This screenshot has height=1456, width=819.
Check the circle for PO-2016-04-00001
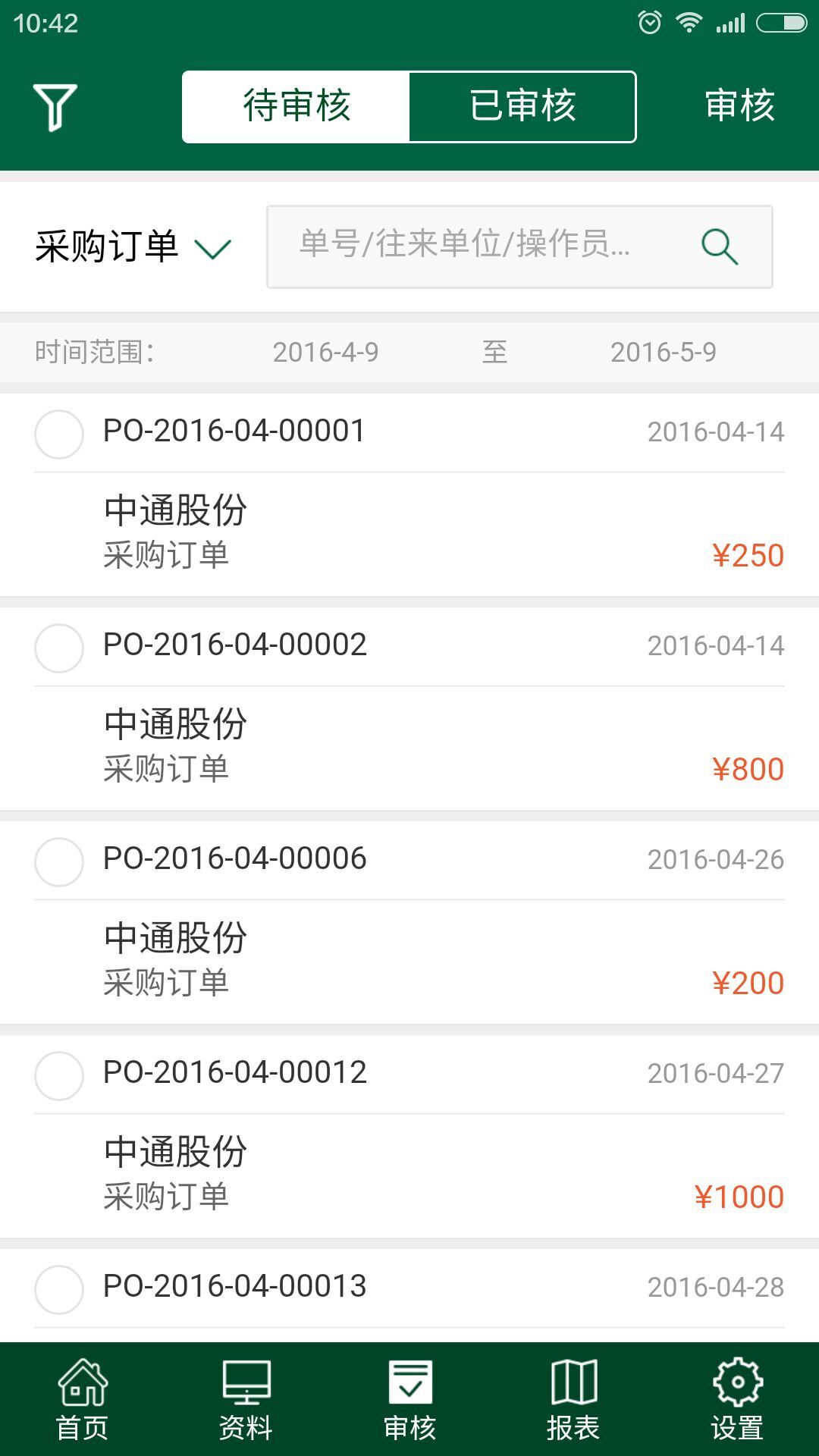59,435
